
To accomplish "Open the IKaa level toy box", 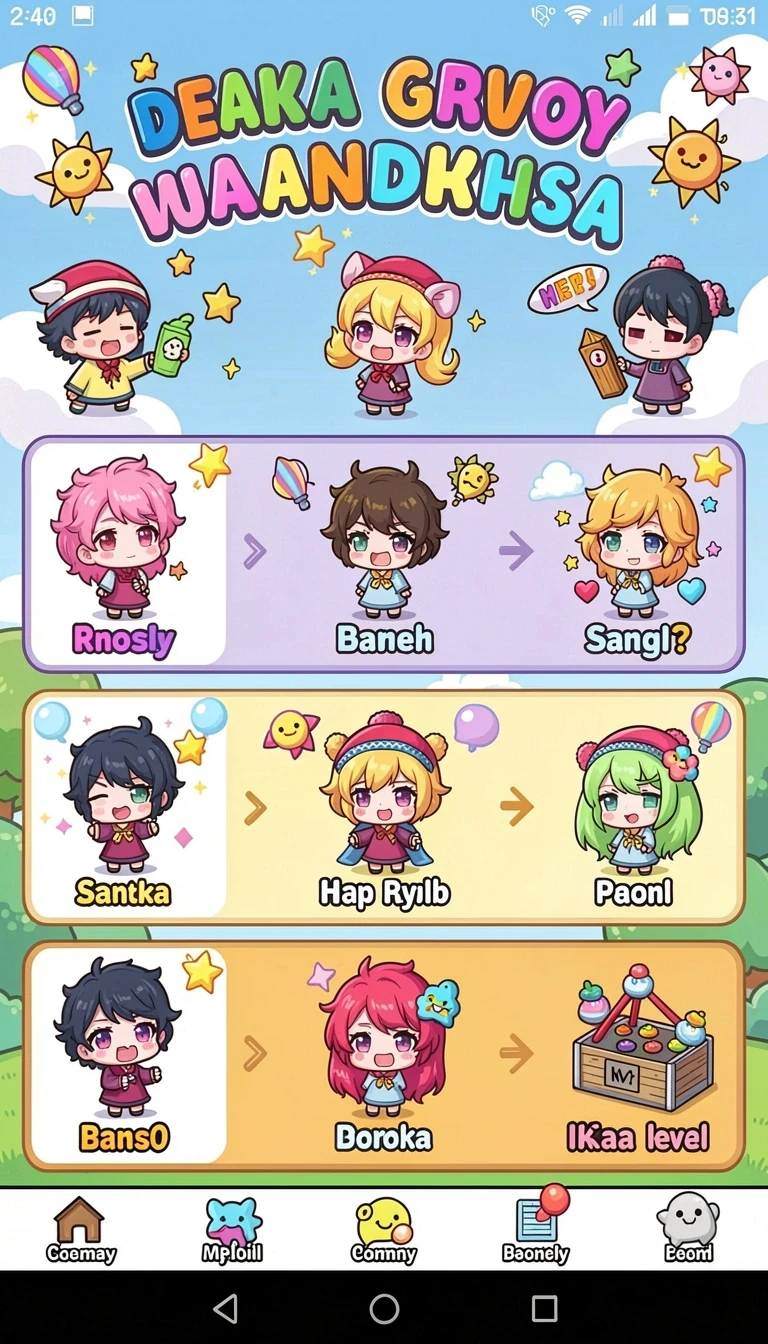I will click(x=640, y=1058).
